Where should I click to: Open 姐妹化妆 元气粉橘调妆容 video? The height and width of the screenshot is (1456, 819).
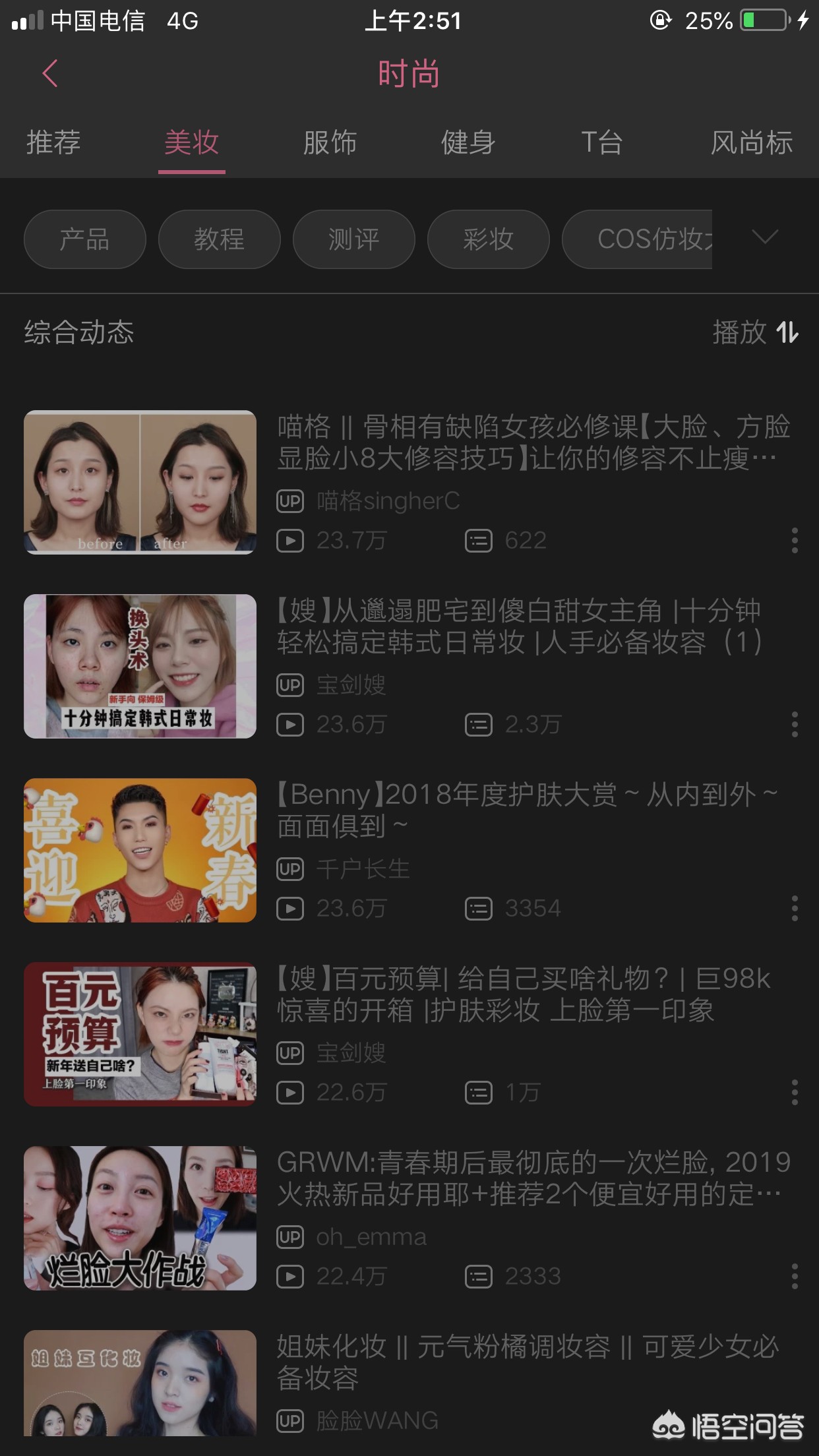tap(140, 1383)
